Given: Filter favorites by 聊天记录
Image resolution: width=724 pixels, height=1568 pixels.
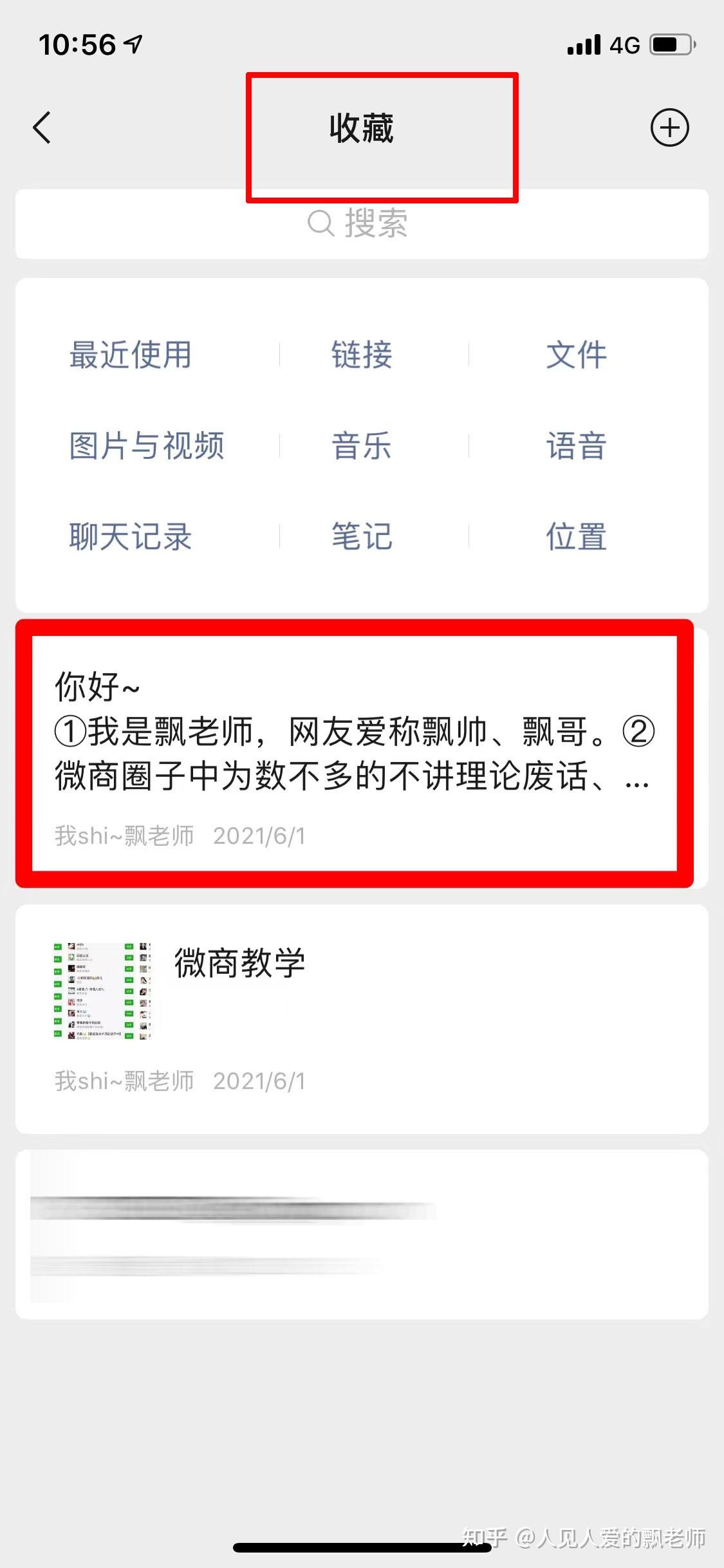Looking at the screenshot, I should pyautogui.click(x=130, y=537).
